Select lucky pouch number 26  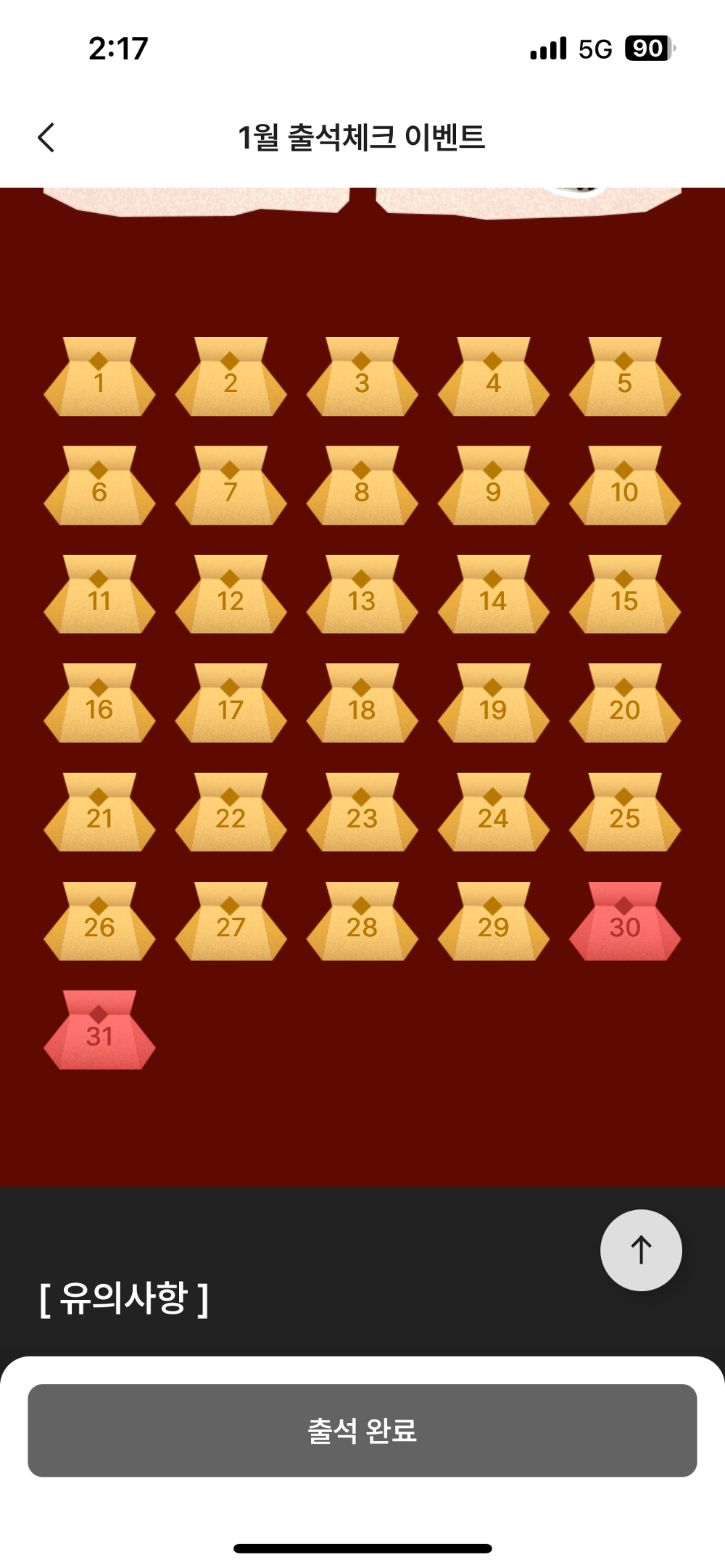(x=99, y=922)
